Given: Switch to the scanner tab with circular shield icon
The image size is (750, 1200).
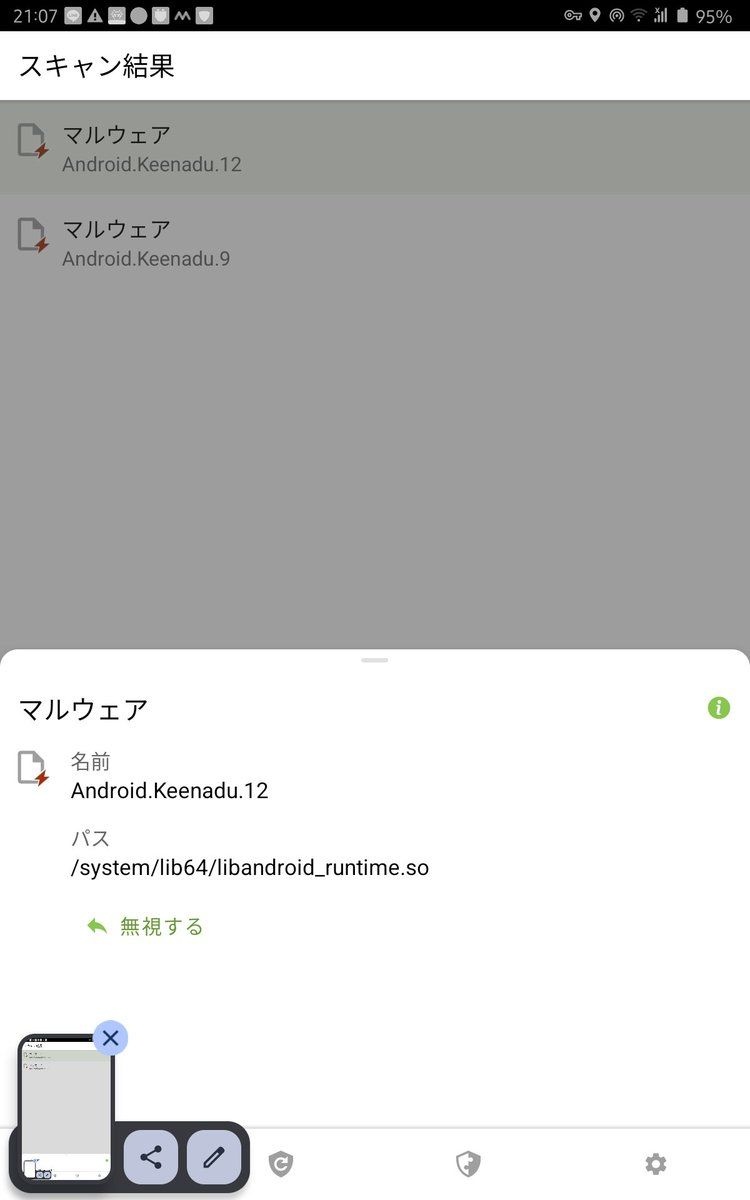Looking at the screenshot, I should 281,1164.
